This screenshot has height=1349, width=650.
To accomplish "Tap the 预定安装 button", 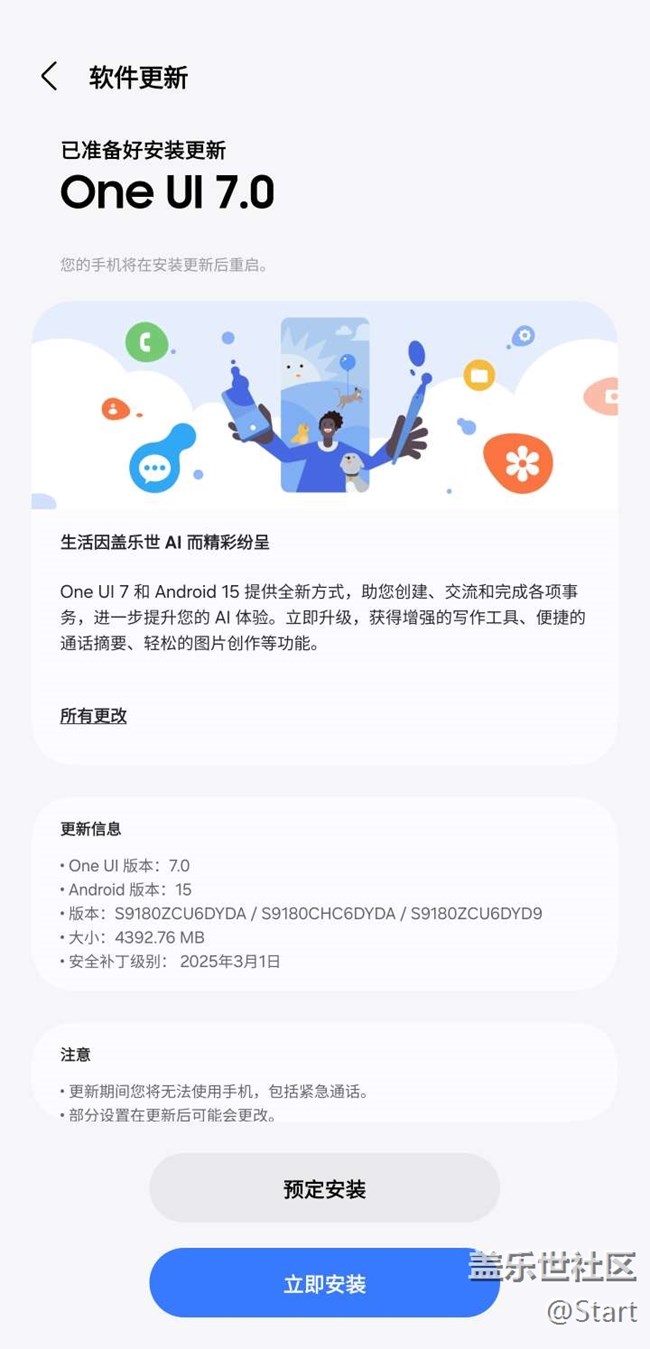I will pyautogui.click(x=324, y=1188).
